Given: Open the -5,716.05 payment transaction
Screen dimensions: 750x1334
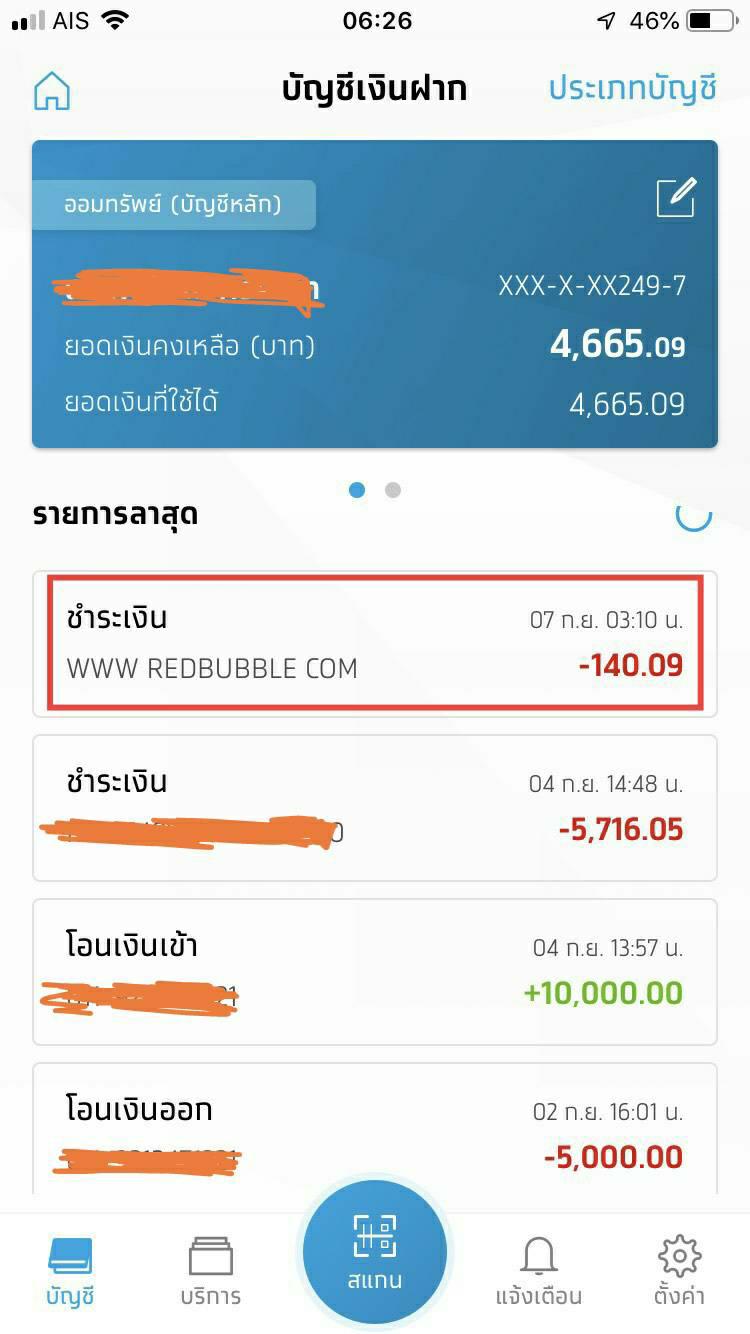Looking at the screenshot, I should [375, 808].
